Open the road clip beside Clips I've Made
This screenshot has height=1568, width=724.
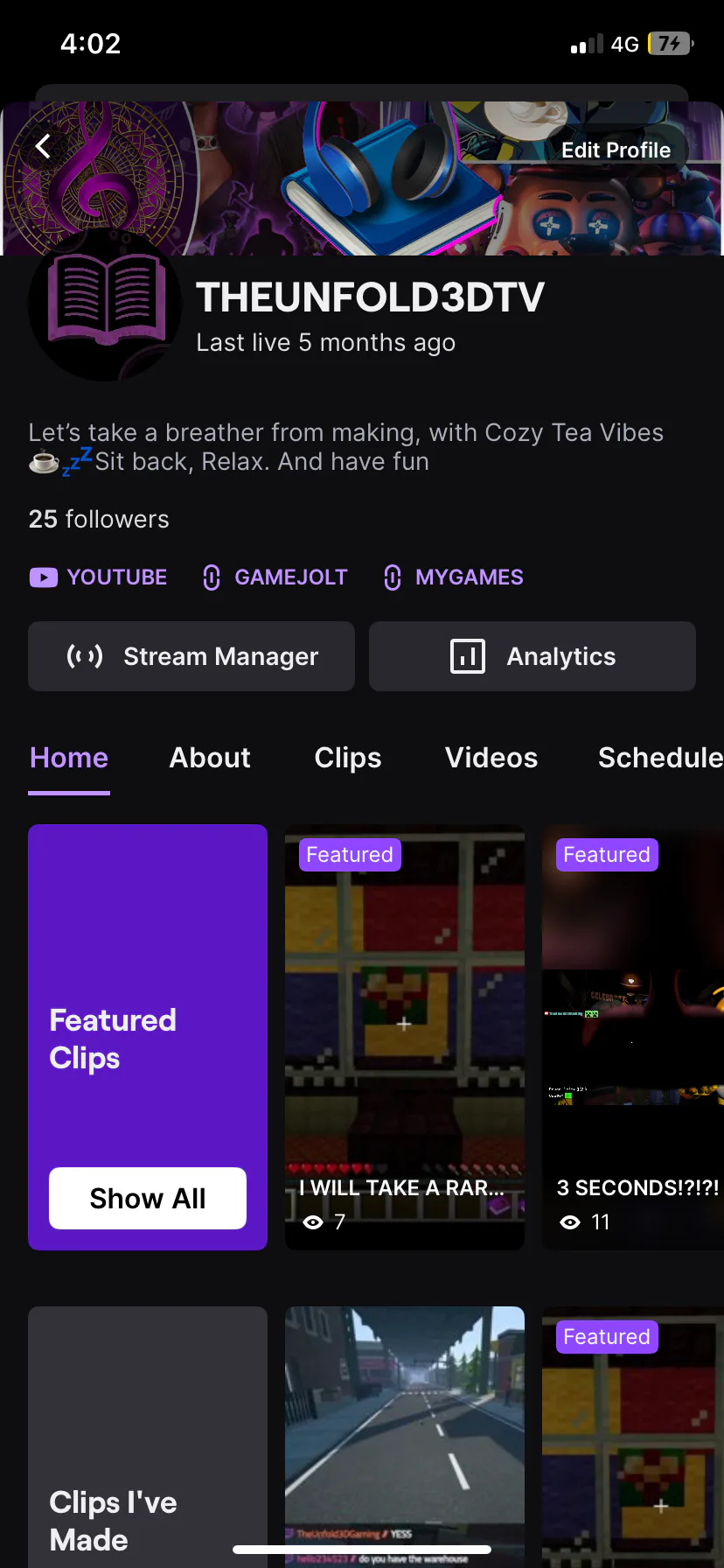[x=404, y=1426]
